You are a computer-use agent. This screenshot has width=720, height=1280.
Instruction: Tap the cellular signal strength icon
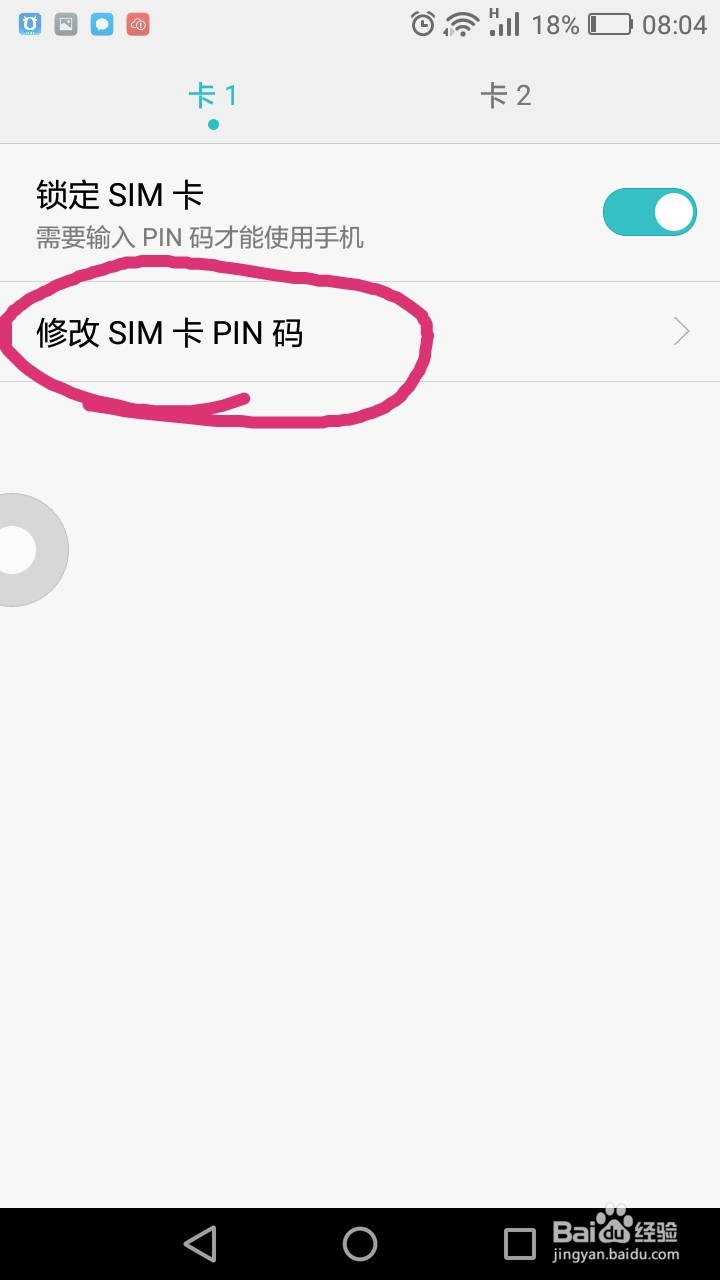pyautogui.click(x=505, y=24)
